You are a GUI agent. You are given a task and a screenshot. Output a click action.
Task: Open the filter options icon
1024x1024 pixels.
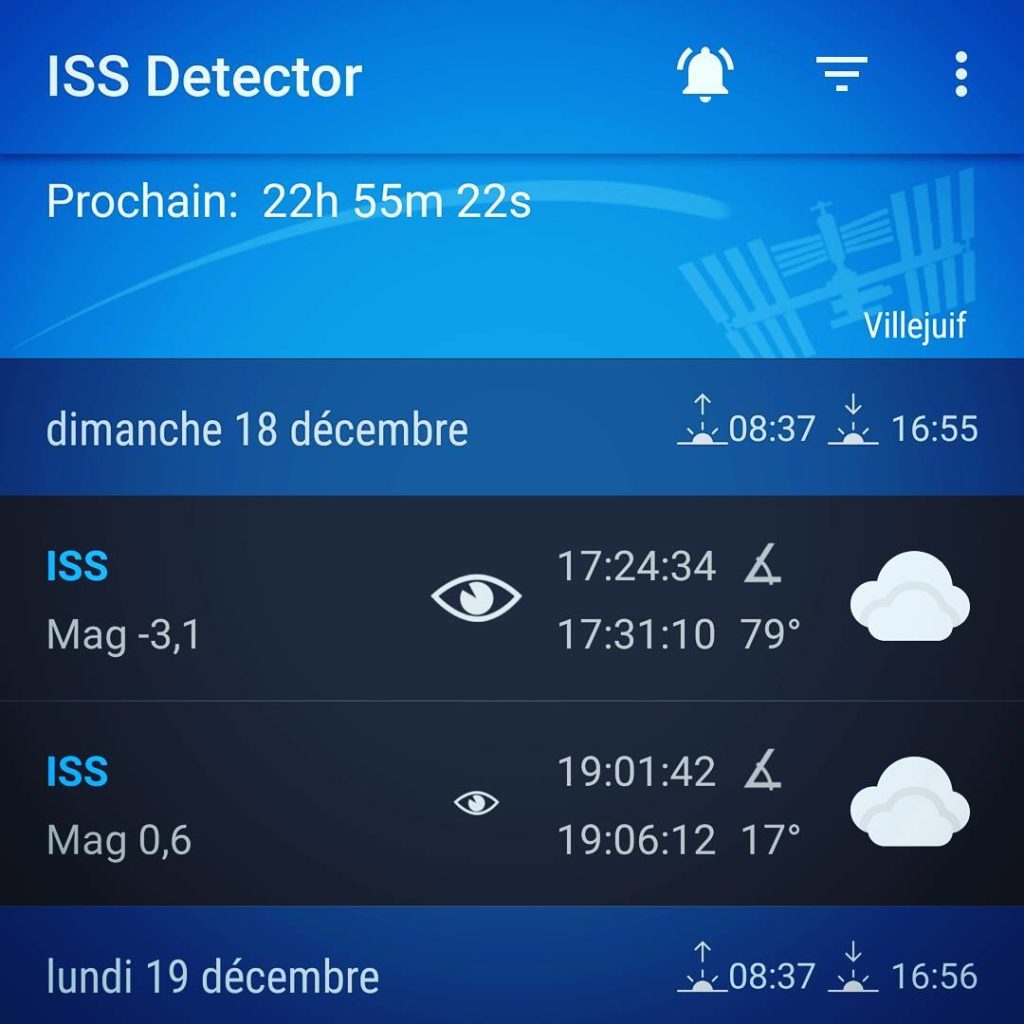[x=841, y=74]
